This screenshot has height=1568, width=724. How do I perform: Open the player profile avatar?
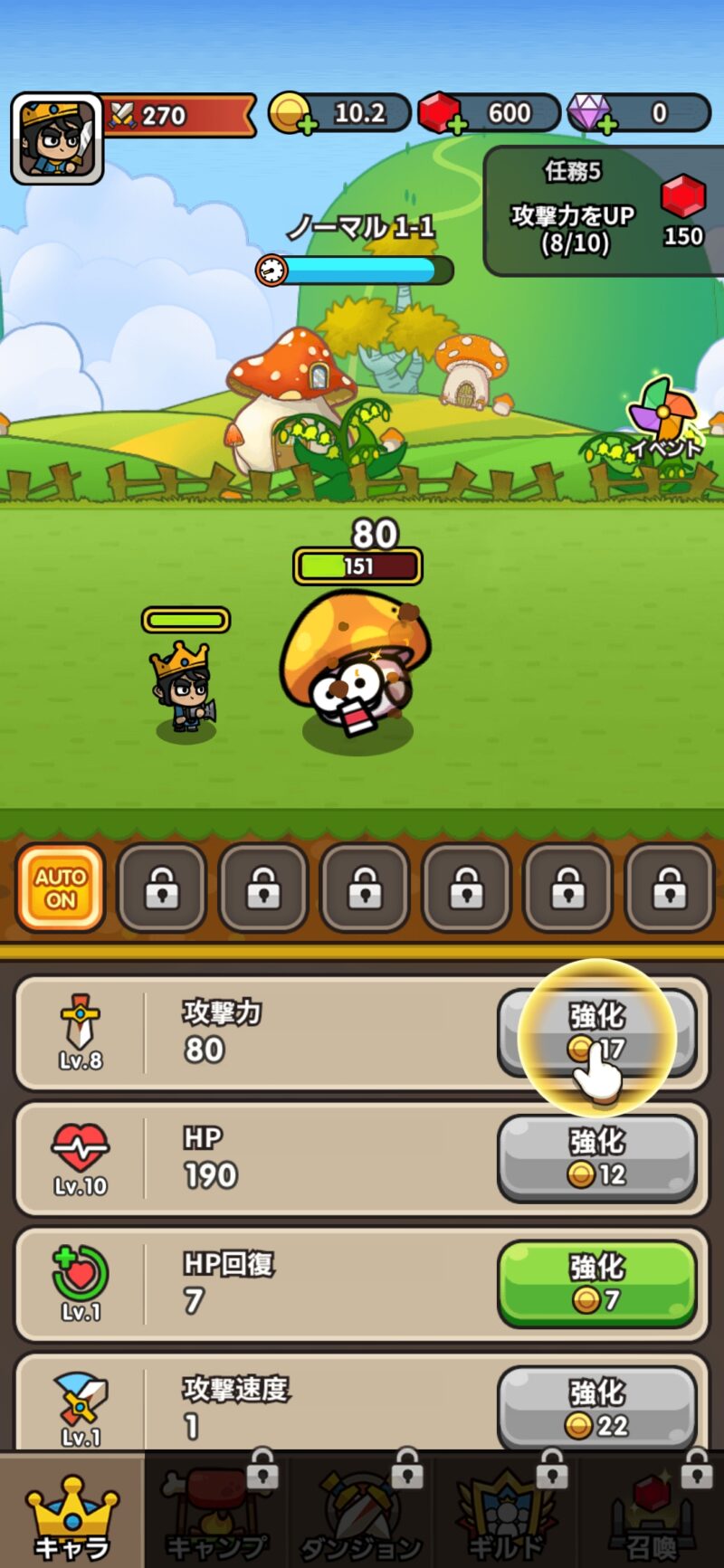point(56,138)
